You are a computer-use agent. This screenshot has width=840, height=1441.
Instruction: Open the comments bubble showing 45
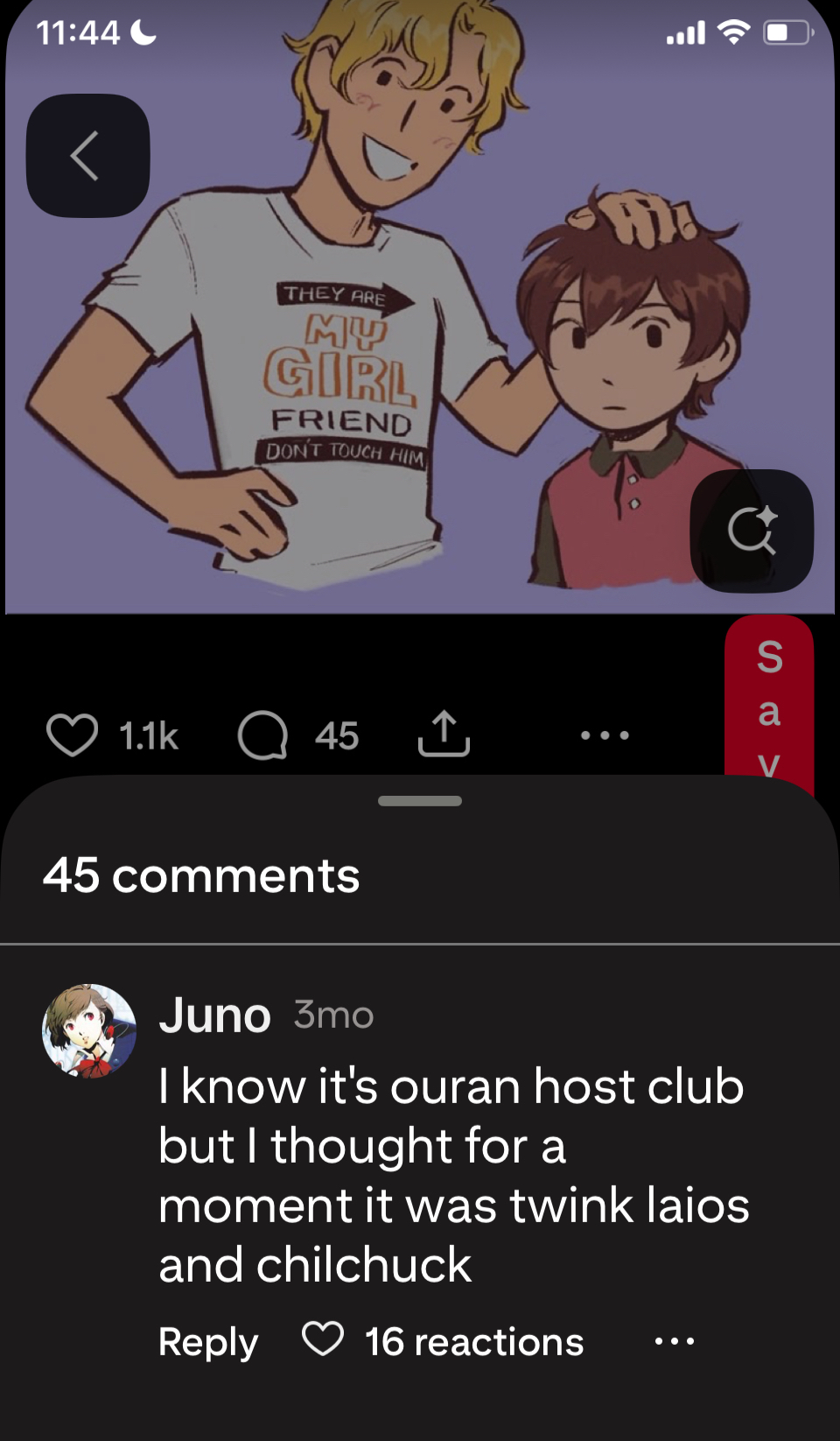pyautogui.click(x=263, y=735)
